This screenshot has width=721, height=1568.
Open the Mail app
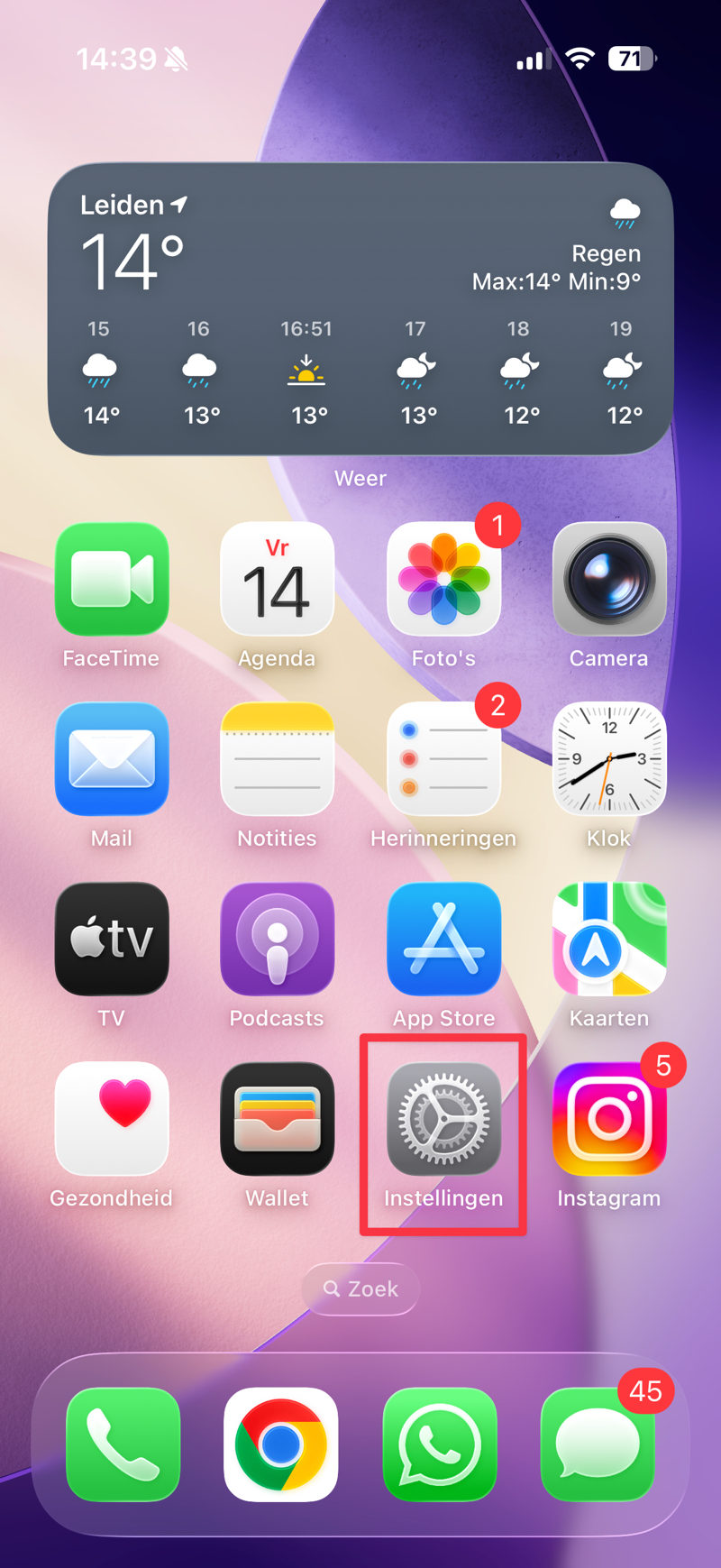coord(112,759)
